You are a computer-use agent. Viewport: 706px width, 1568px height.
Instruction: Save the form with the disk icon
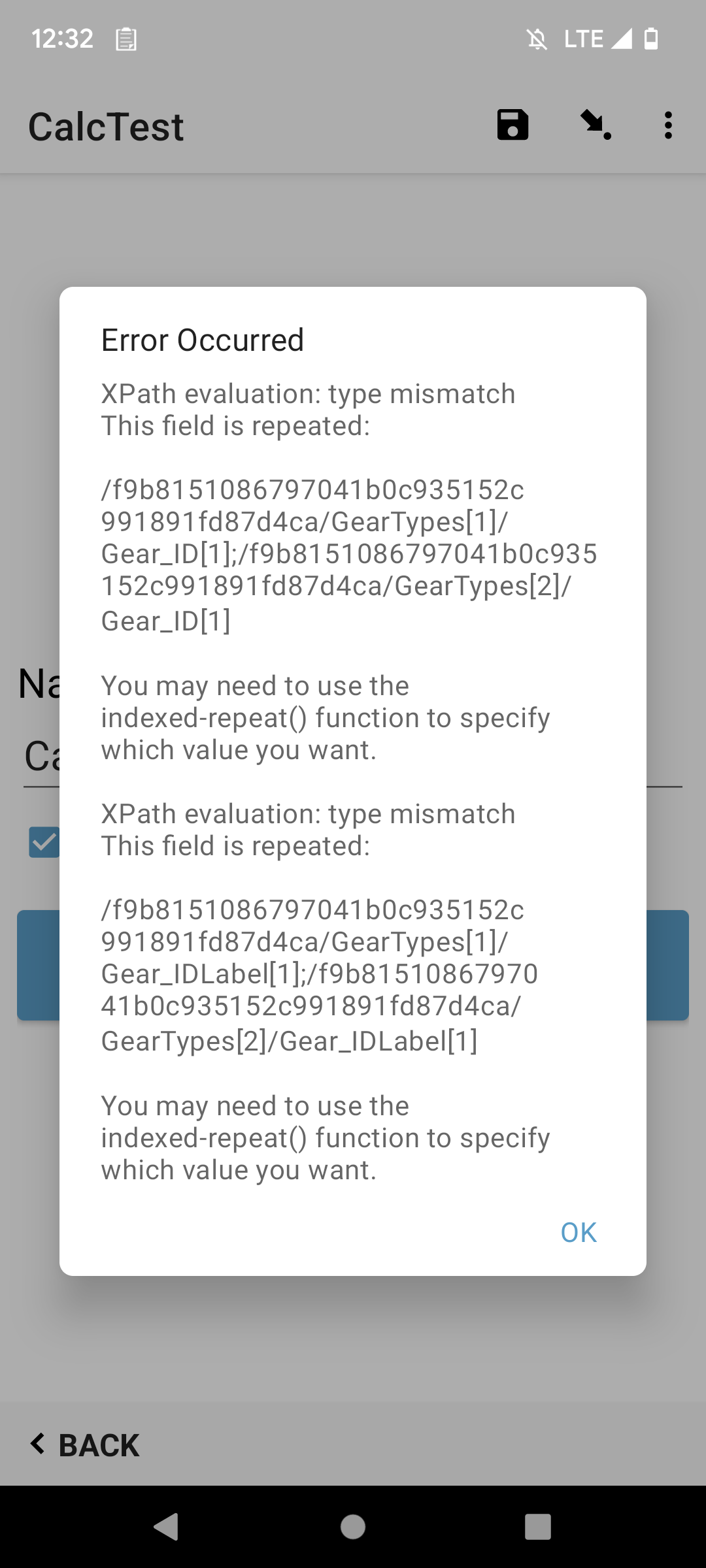coord(513,125)
